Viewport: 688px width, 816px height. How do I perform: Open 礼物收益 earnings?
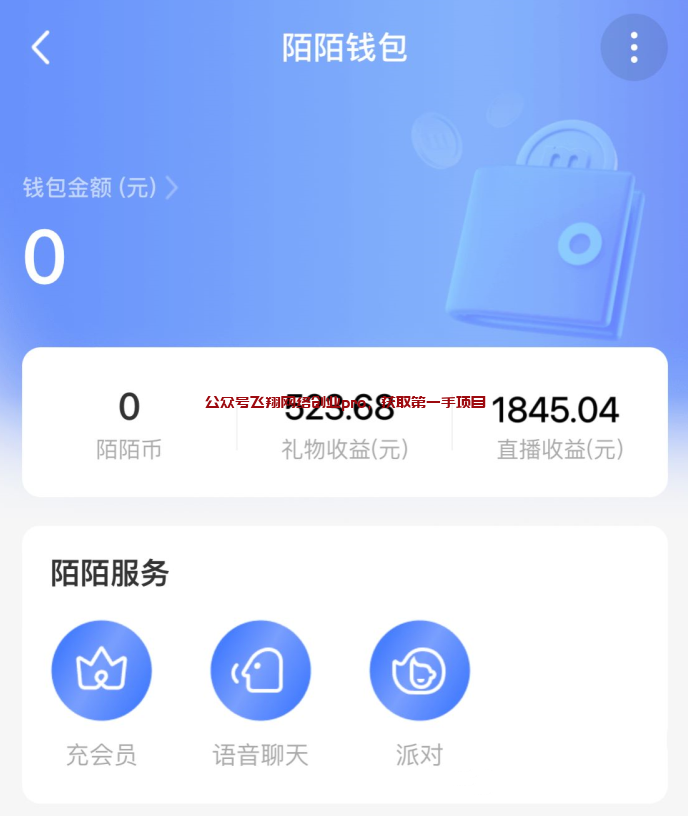coord(344,424)
